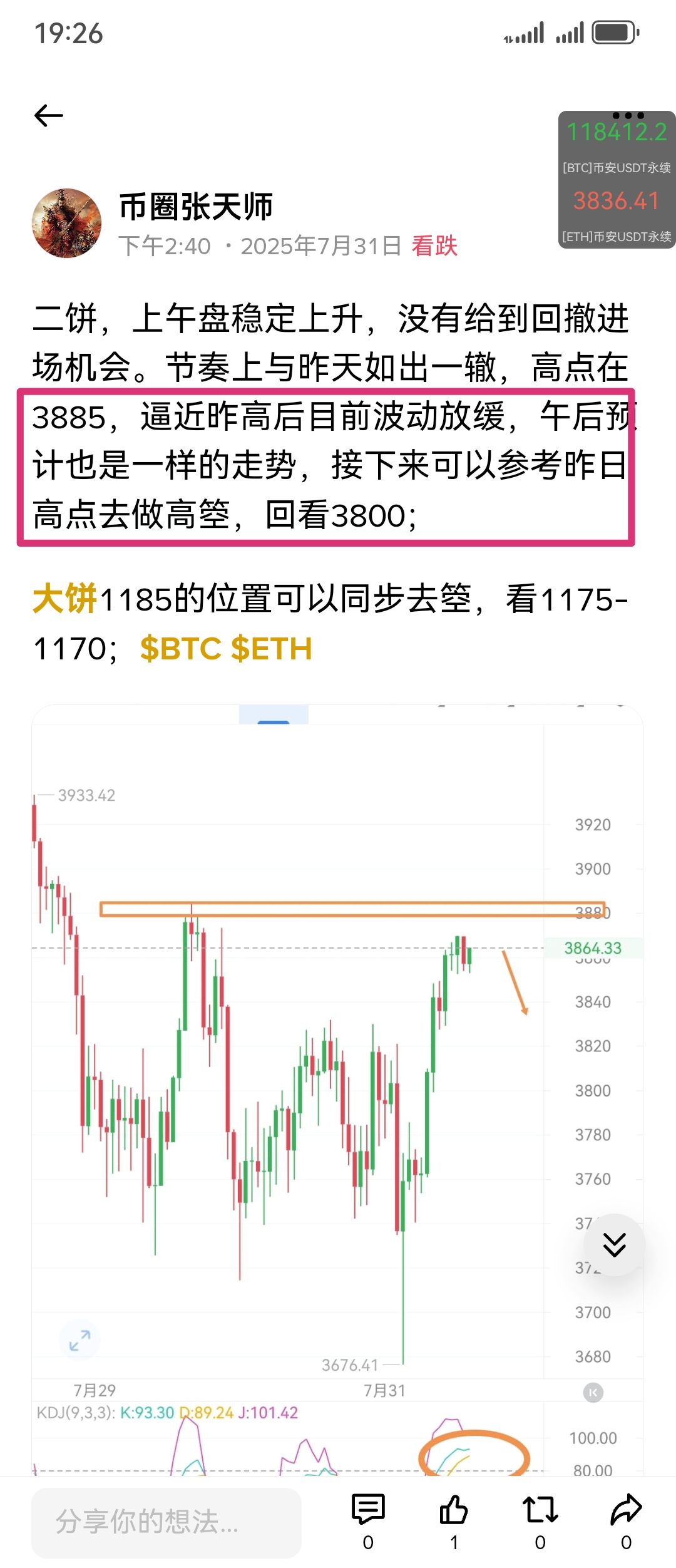Open the three-dot overflow menu
The height and width of the screenshot is (1568, 676).
pyautogui.click(x=628, y=115)
